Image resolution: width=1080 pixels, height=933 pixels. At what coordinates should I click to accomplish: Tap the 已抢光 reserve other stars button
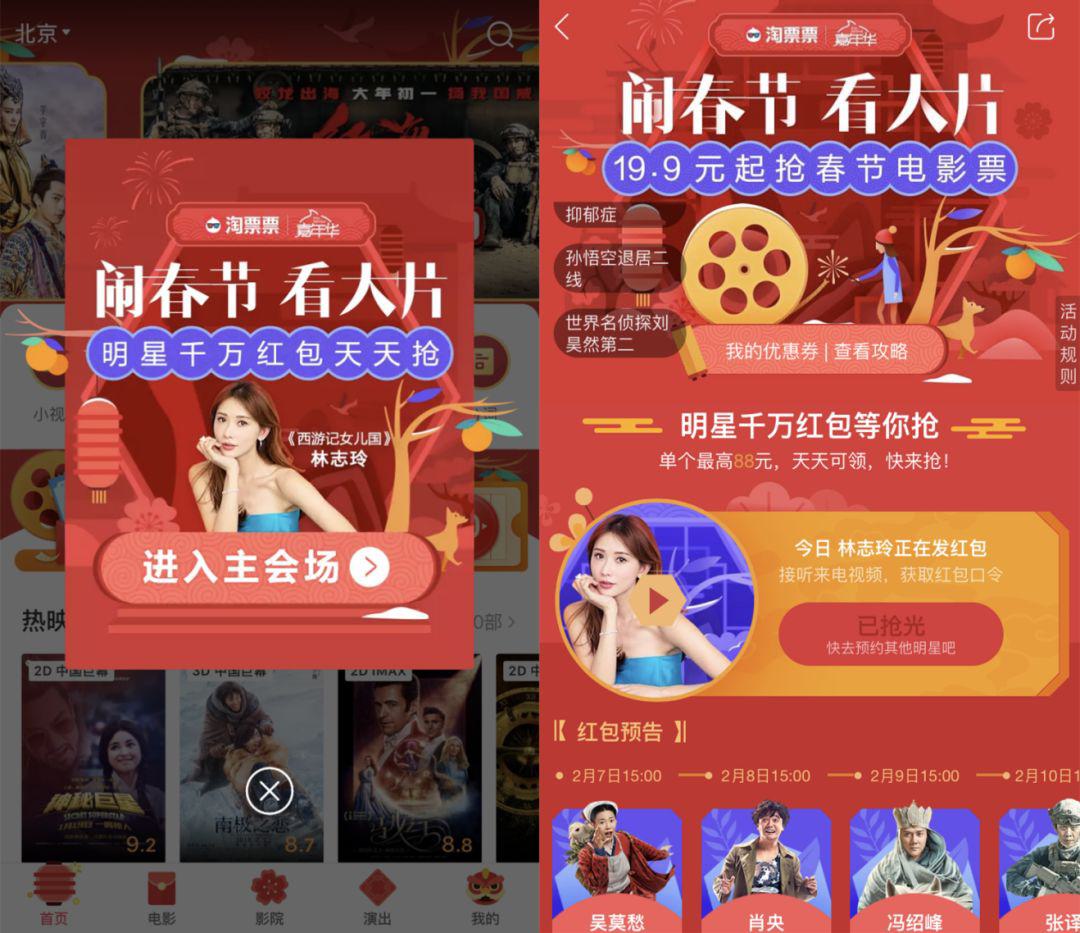tap(890, 634)
